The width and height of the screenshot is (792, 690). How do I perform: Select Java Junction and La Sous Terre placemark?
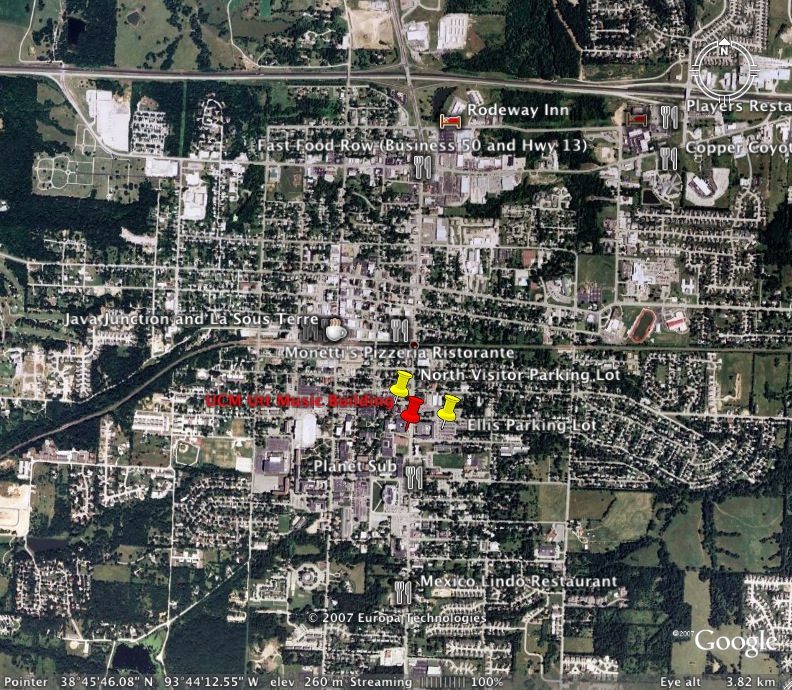334,331
